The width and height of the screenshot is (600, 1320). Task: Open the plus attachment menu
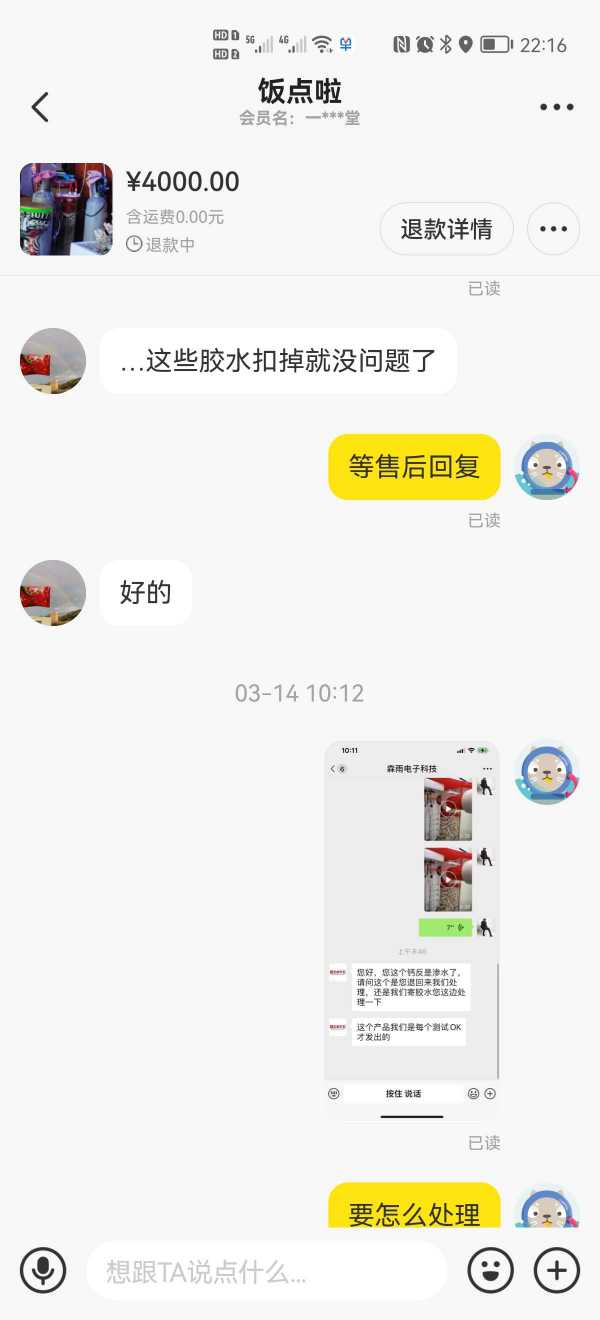(556, 1270)
